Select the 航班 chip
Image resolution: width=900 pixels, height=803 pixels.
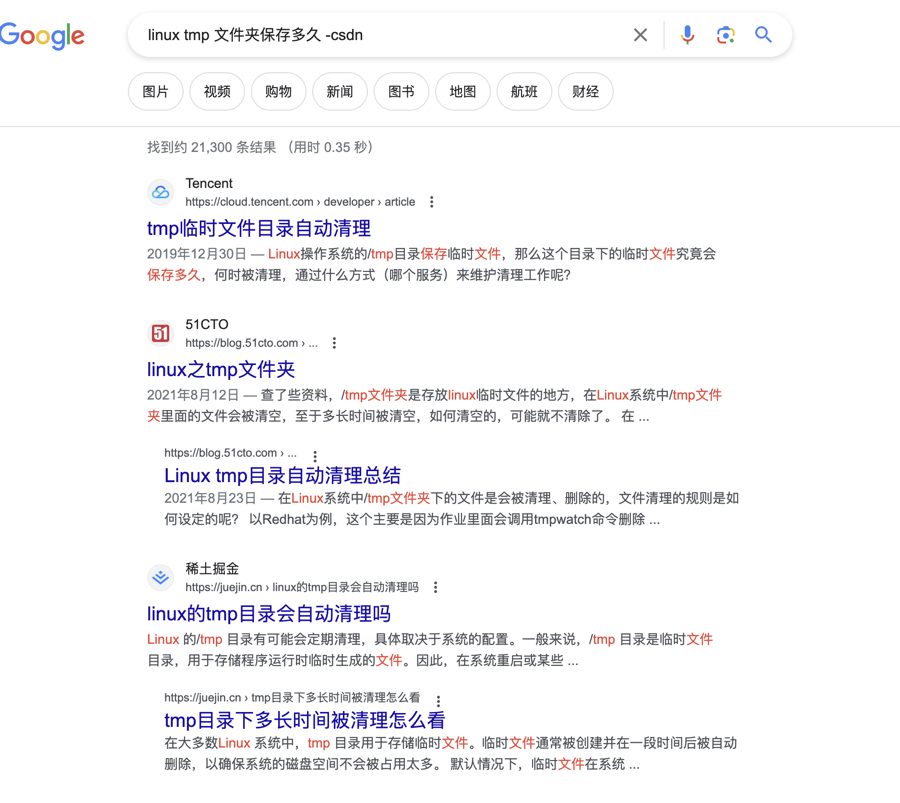(524, 92)
